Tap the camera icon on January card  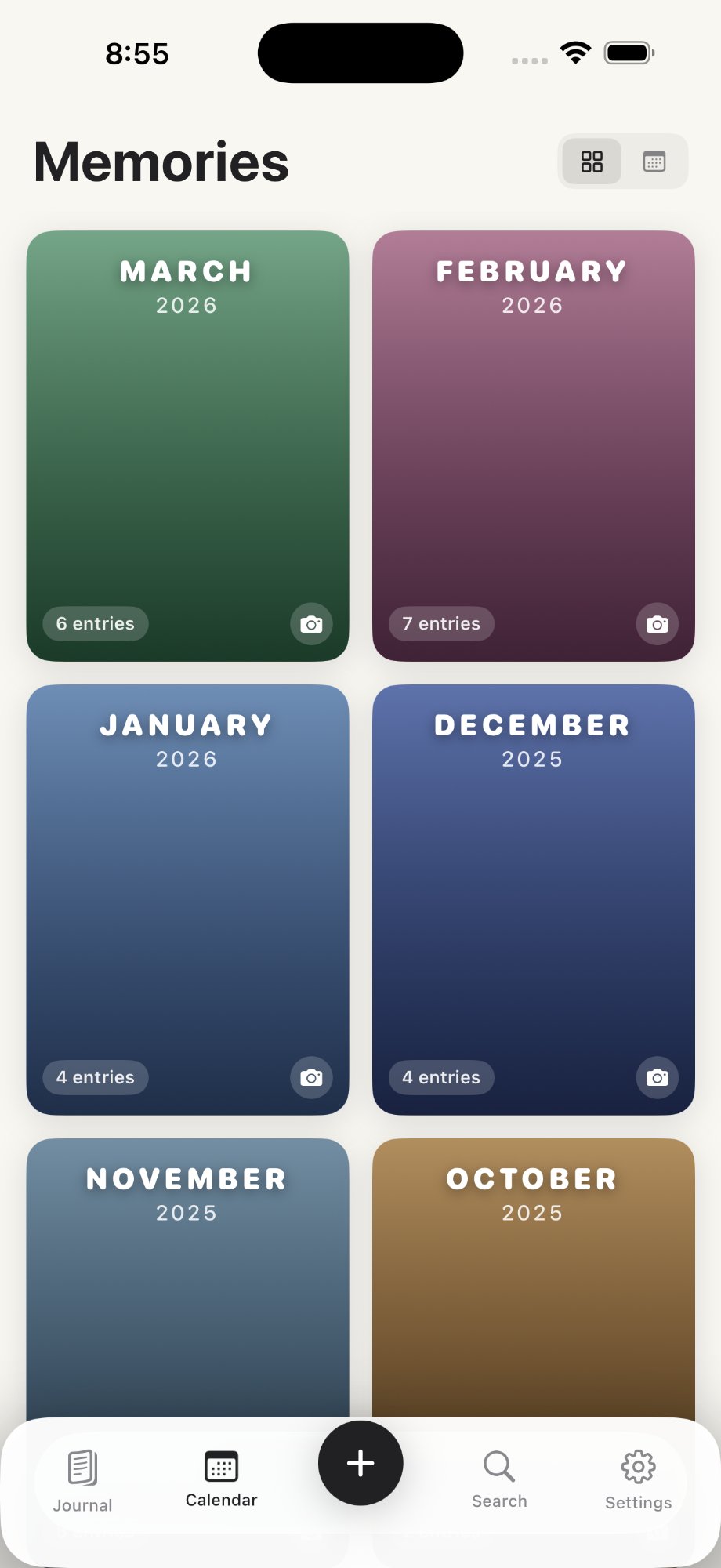coord(311,1078)
